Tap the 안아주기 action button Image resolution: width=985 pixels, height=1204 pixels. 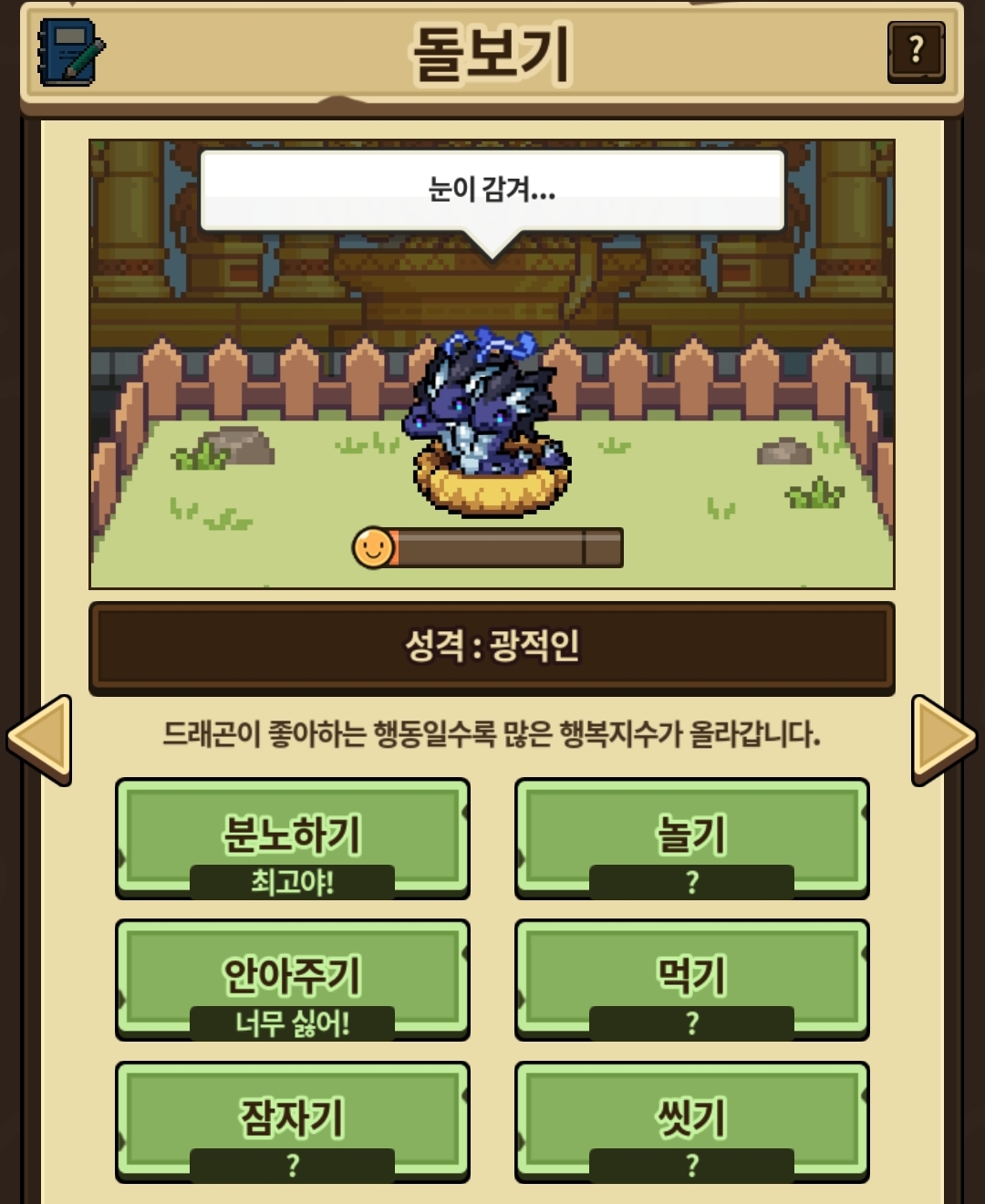(292, 979)
